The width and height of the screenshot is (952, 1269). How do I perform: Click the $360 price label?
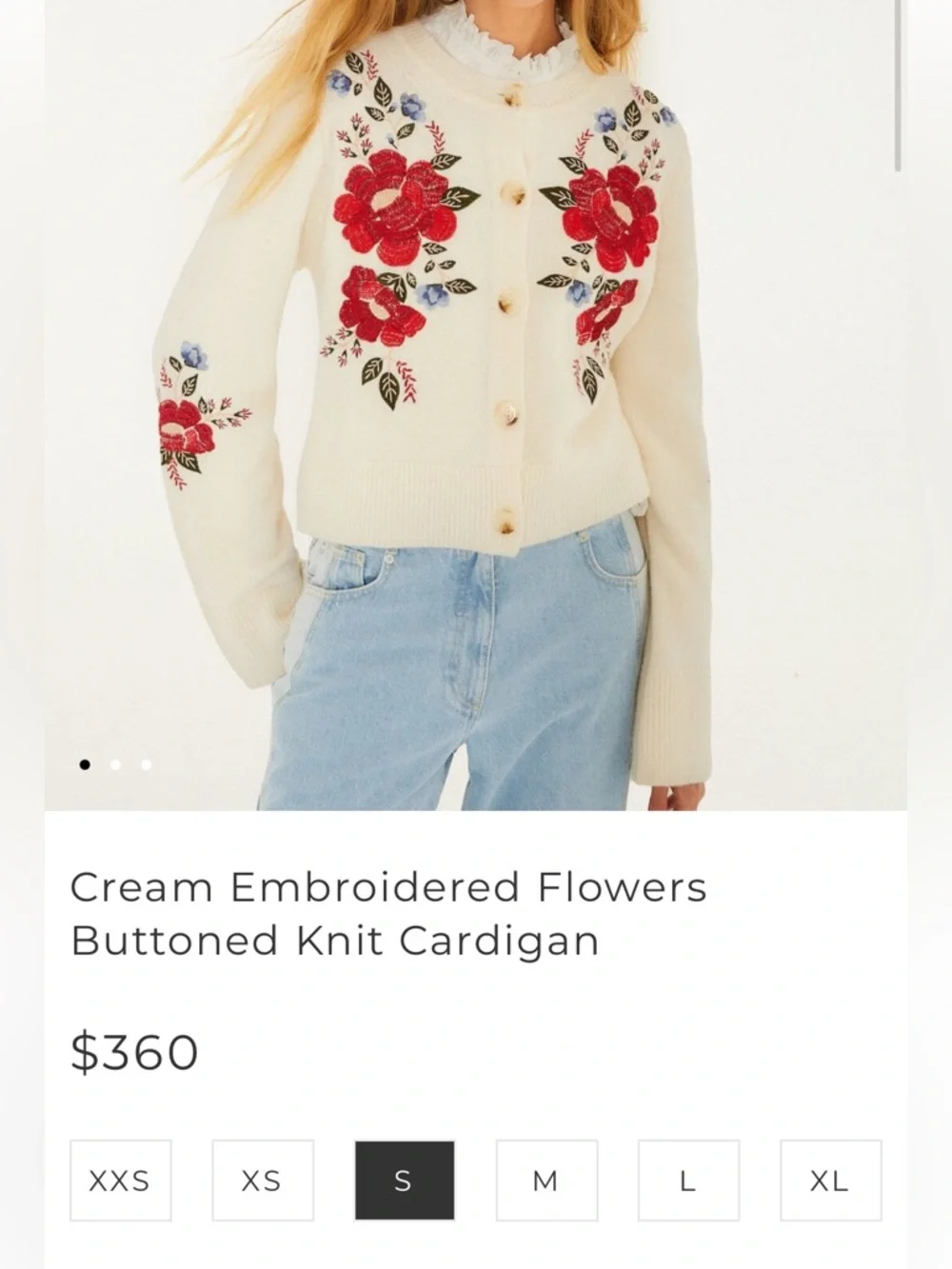[x=134, y=1051]
